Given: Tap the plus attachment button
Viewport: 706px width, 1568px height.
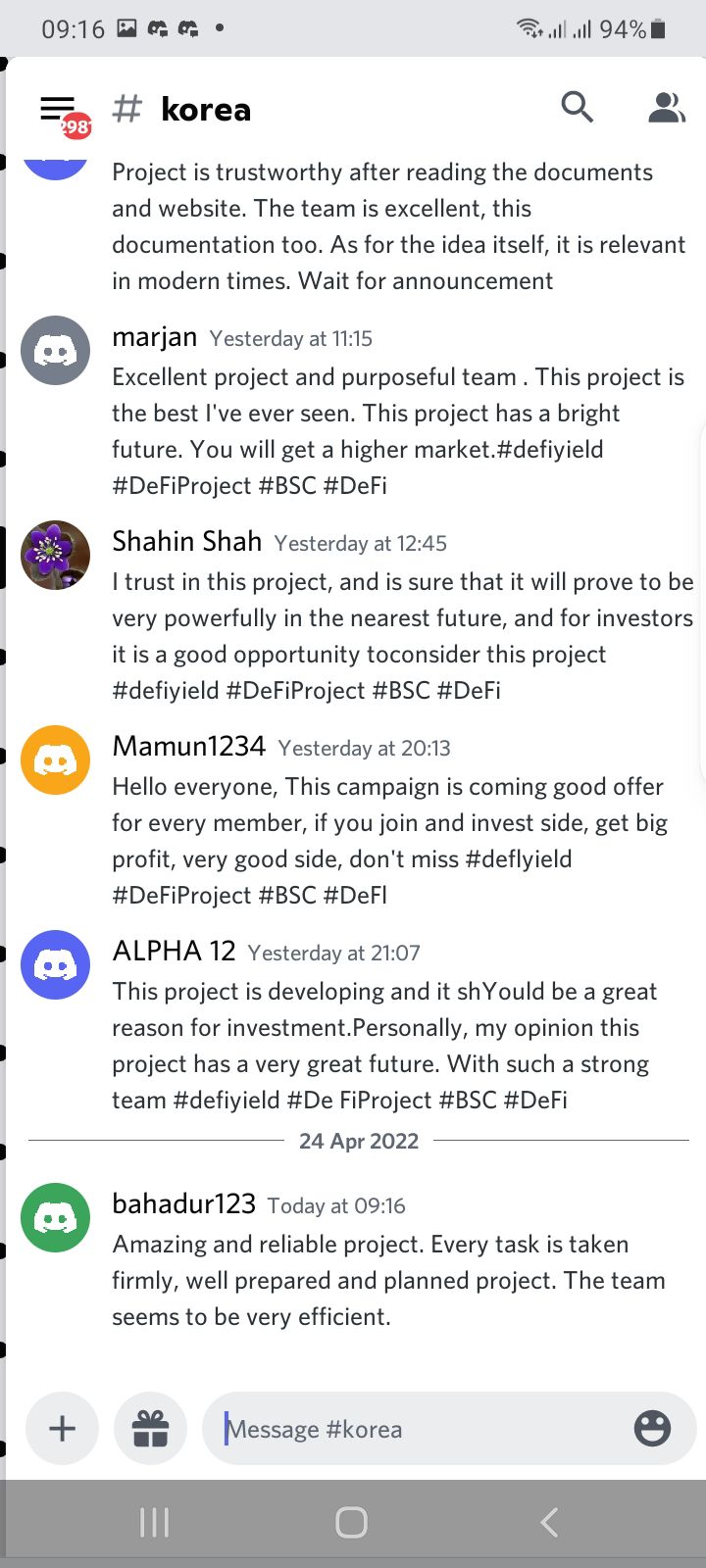Looking at the screenshot, I should coord(62,1428).
